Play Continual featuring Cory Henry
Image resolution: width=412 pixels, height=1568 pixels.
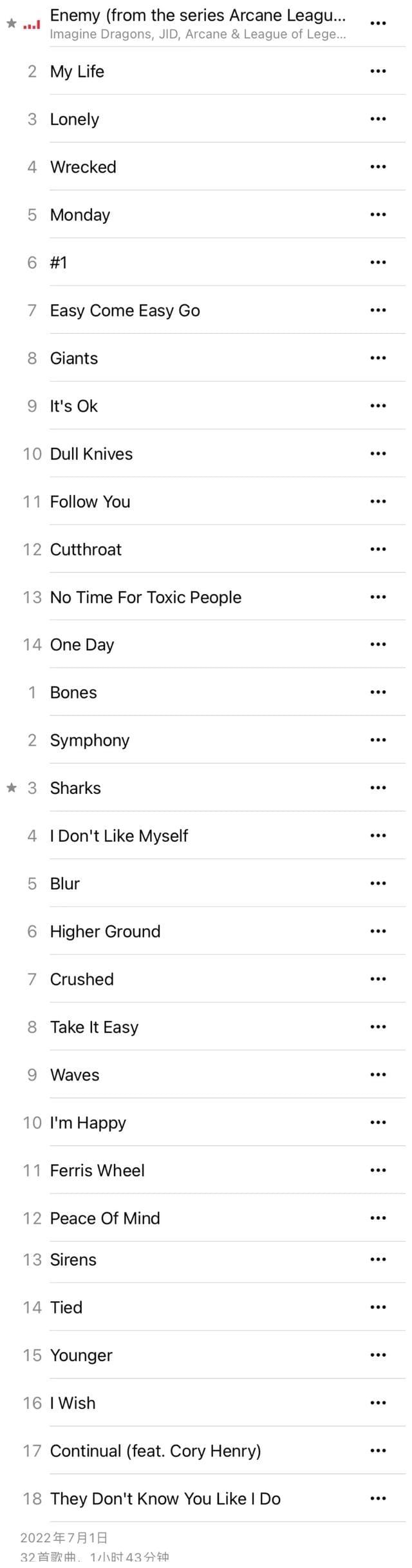coord(155,1451)
